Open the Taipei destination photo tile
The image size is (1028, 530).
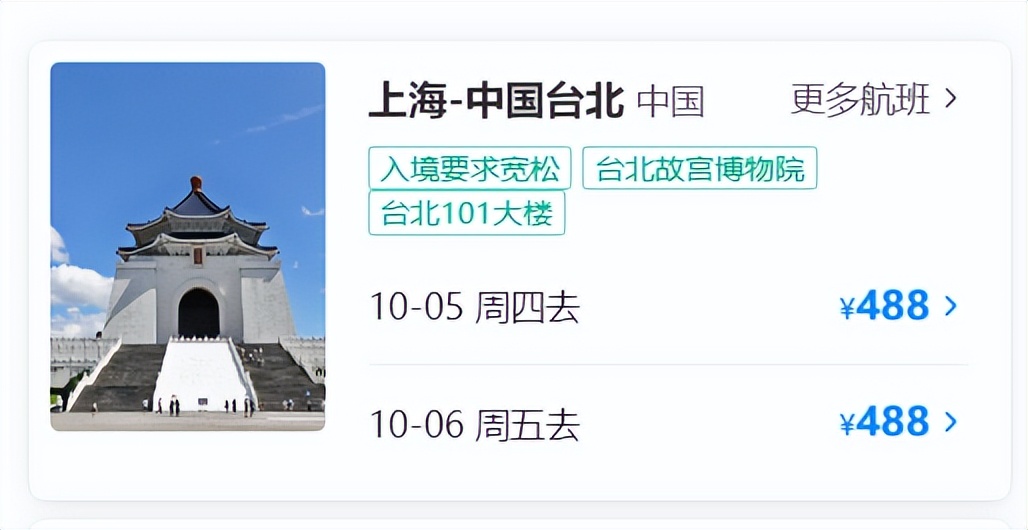188,247
